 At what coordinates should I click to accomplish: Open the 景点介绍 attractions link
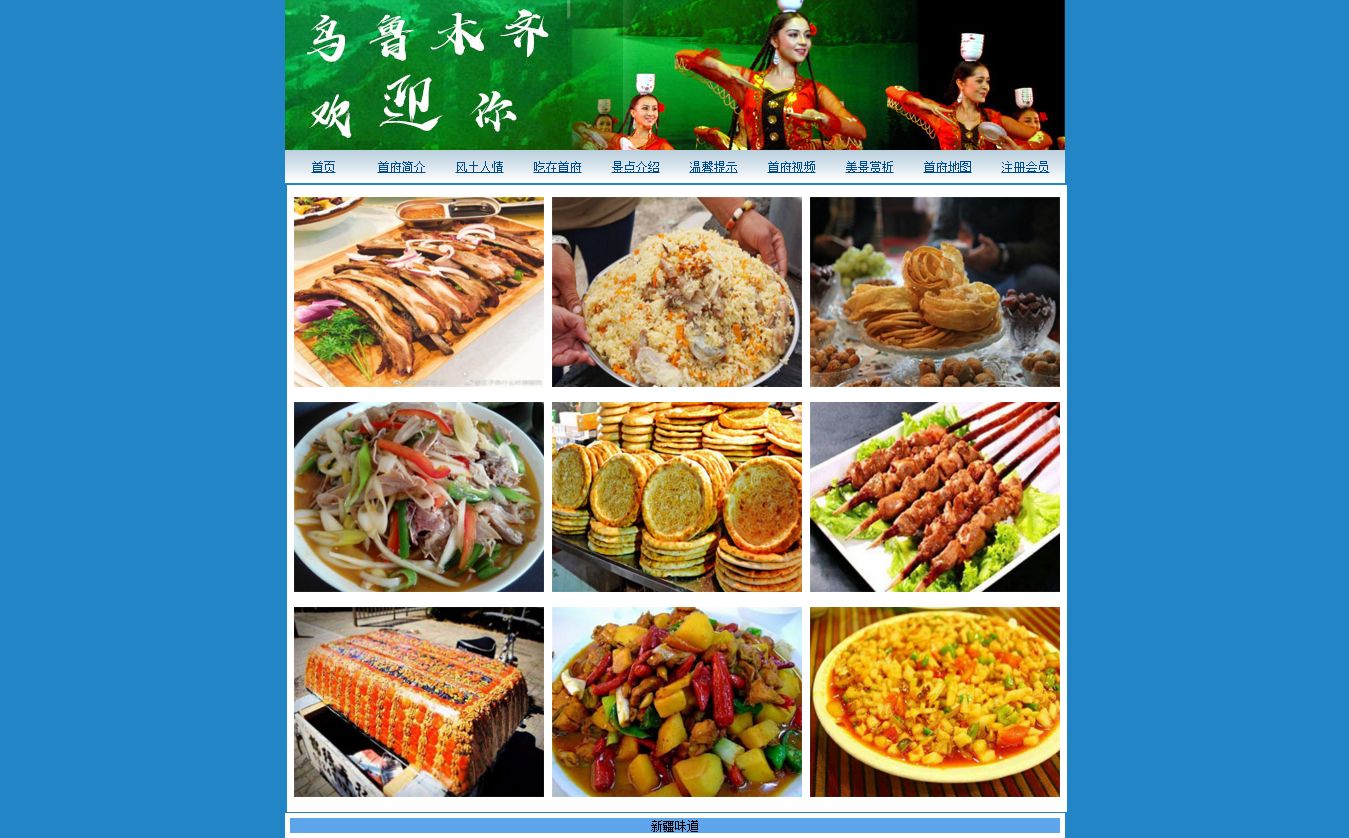635,167
